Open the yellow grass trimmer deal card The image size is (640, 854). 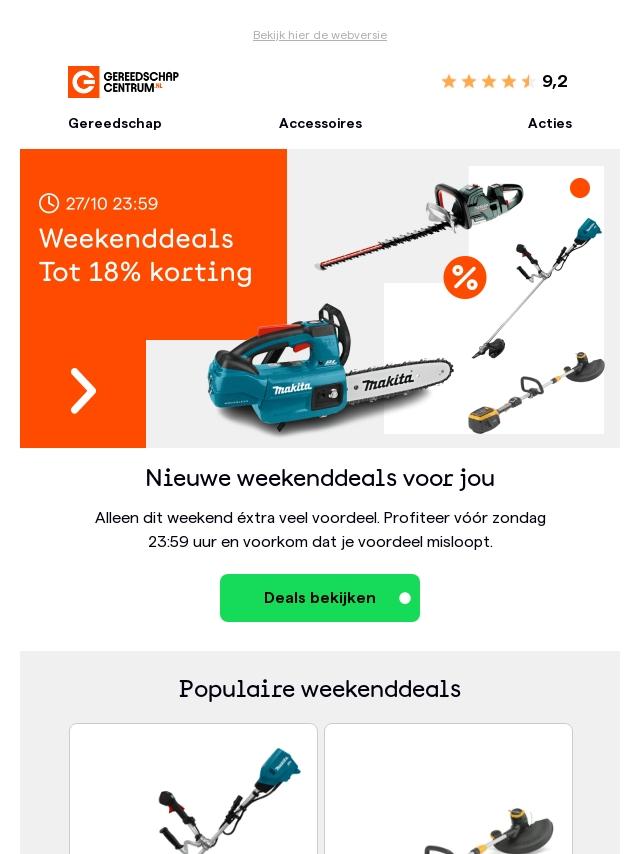[448, 790]
